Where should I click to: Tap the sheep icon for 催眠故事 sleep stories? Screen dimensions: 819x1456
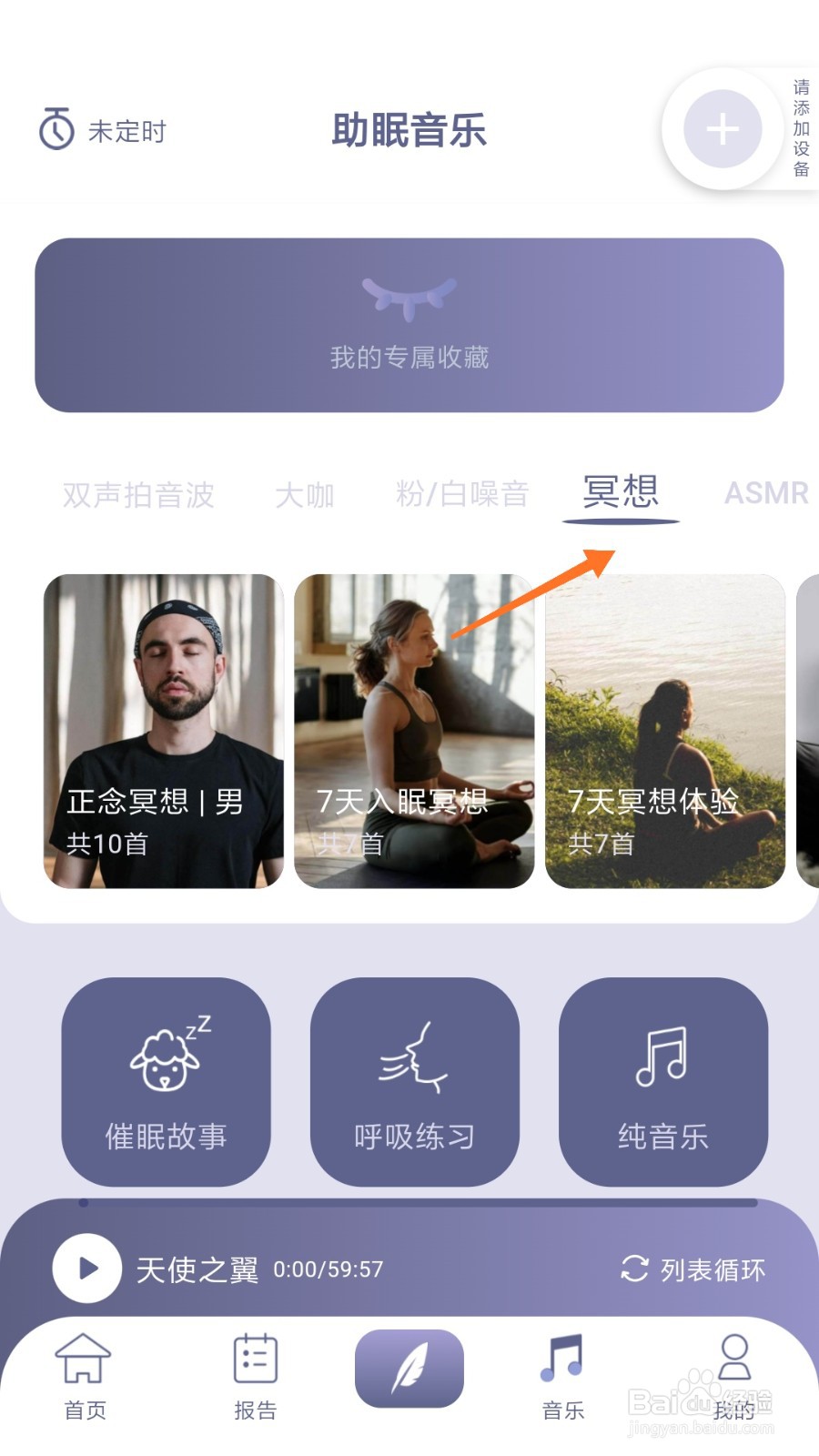pyautogui.click(x=167, y=1056)
